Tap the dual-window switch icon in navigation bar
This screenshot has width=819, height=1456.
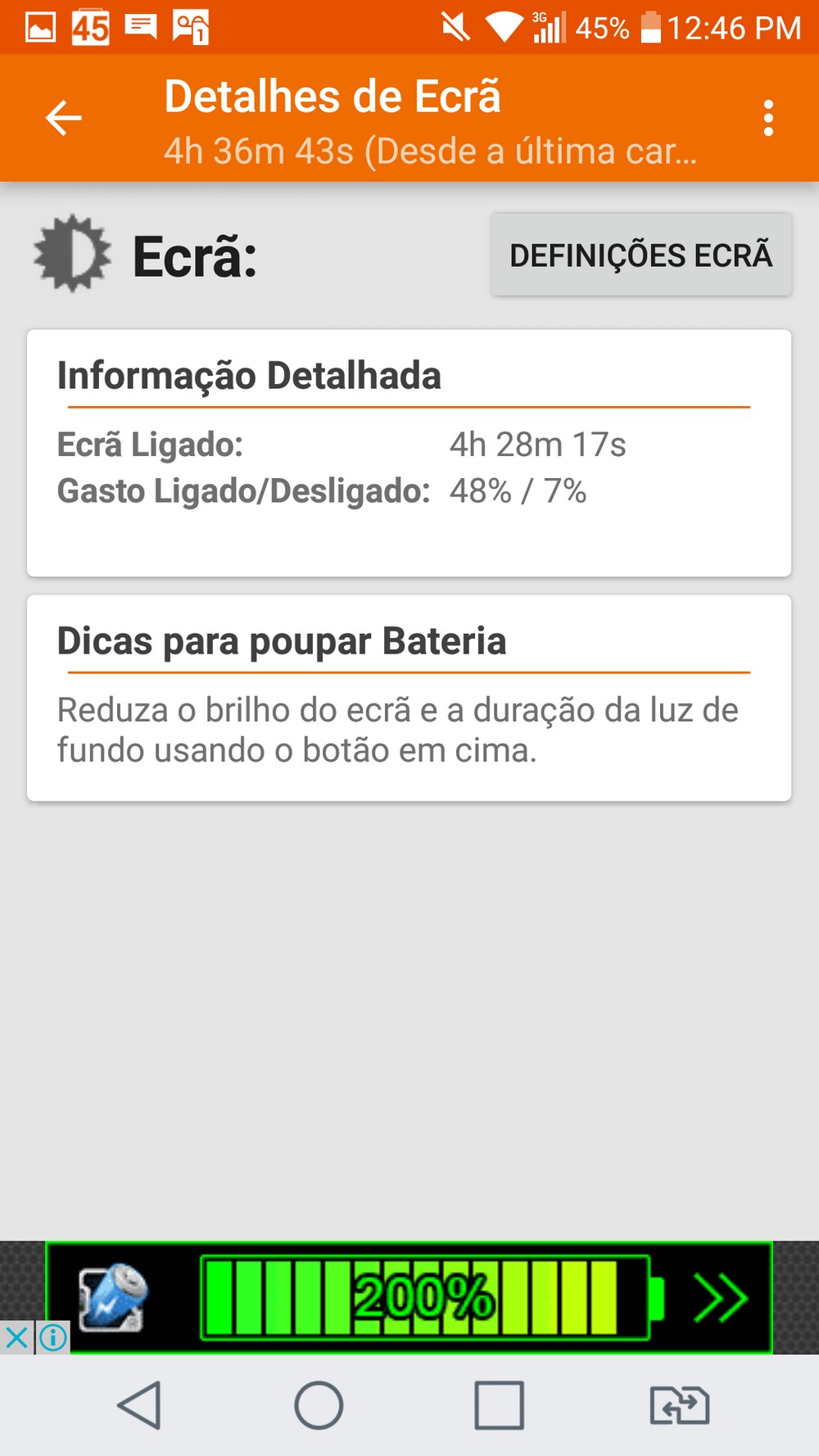[x=679, y=1405]
